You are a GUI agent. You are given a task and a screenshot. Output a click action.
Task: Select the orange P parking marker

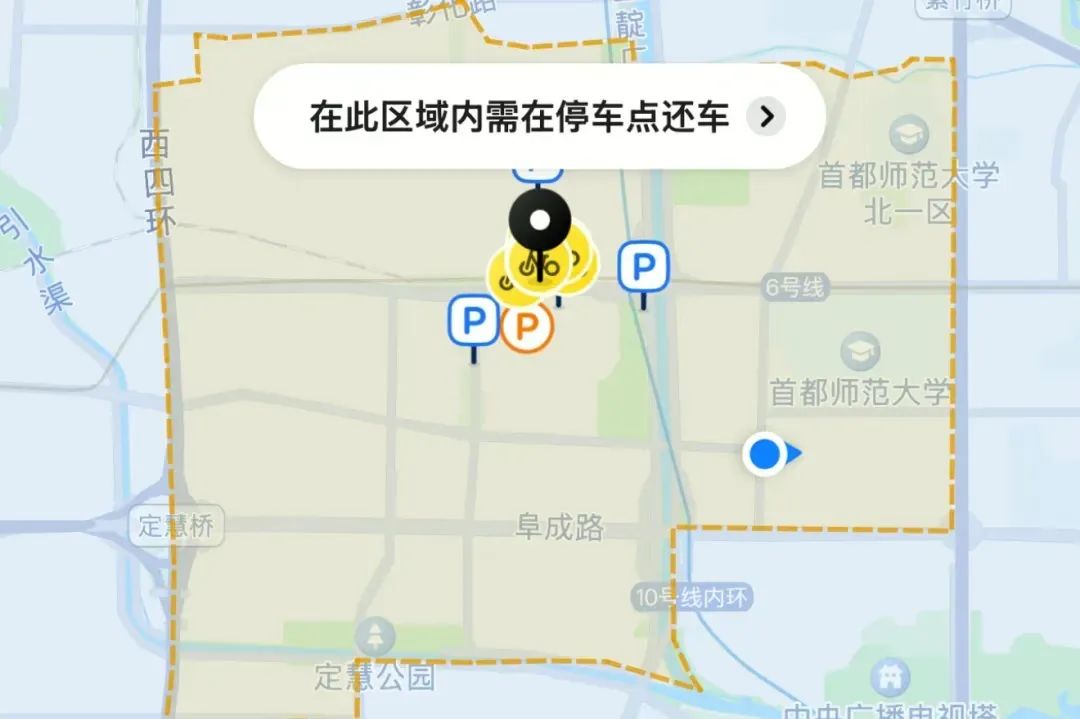(527, 325)
